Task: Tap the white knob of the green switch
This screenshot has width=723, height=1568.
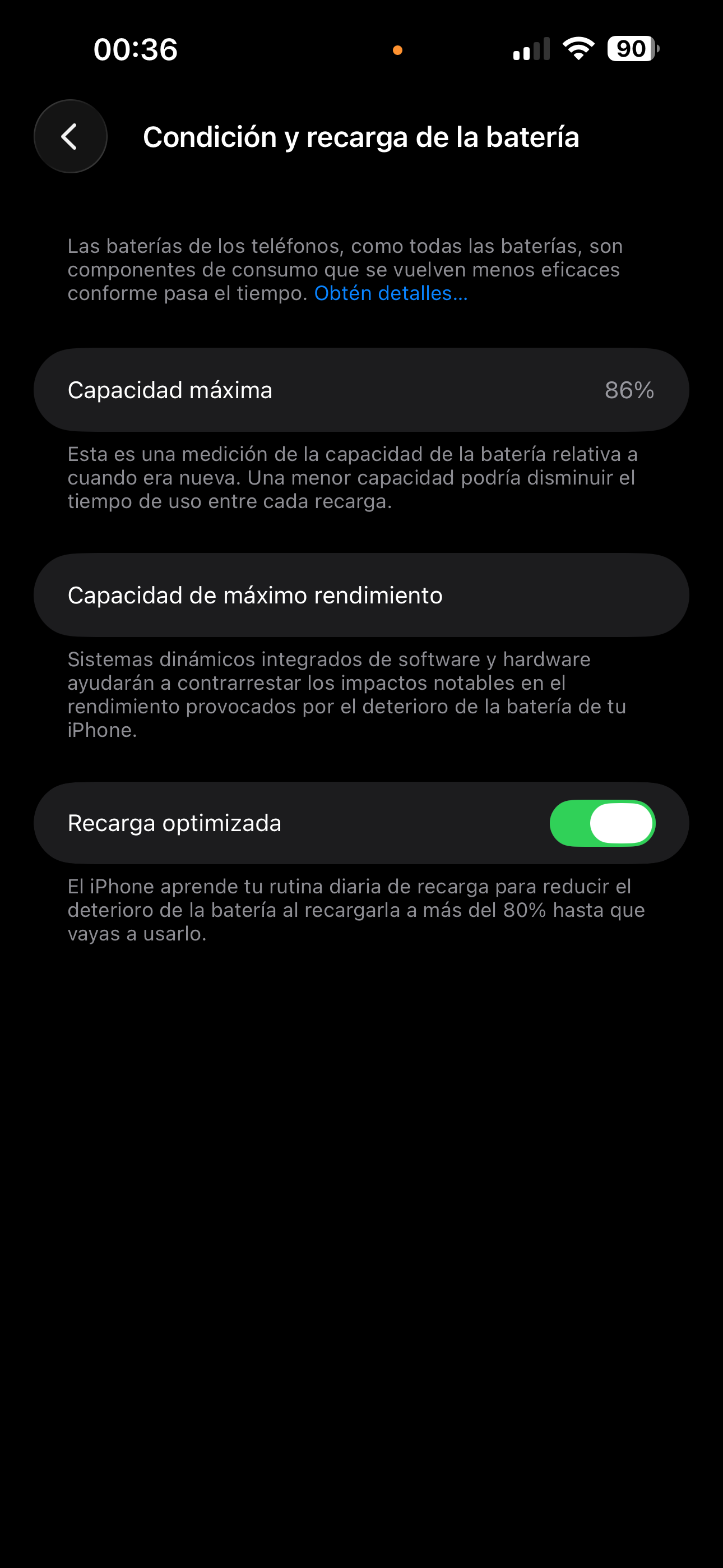Action: (x=622, y=822)
